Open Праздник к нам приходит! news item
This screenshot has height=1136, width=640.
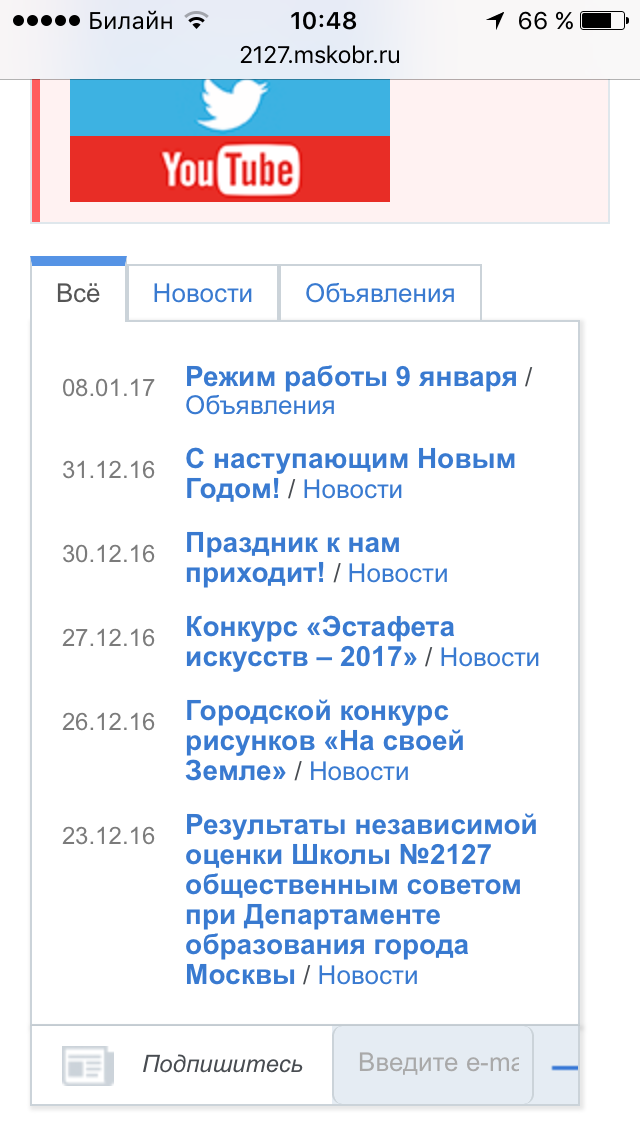pyautogui.click(x=293, y=557)
